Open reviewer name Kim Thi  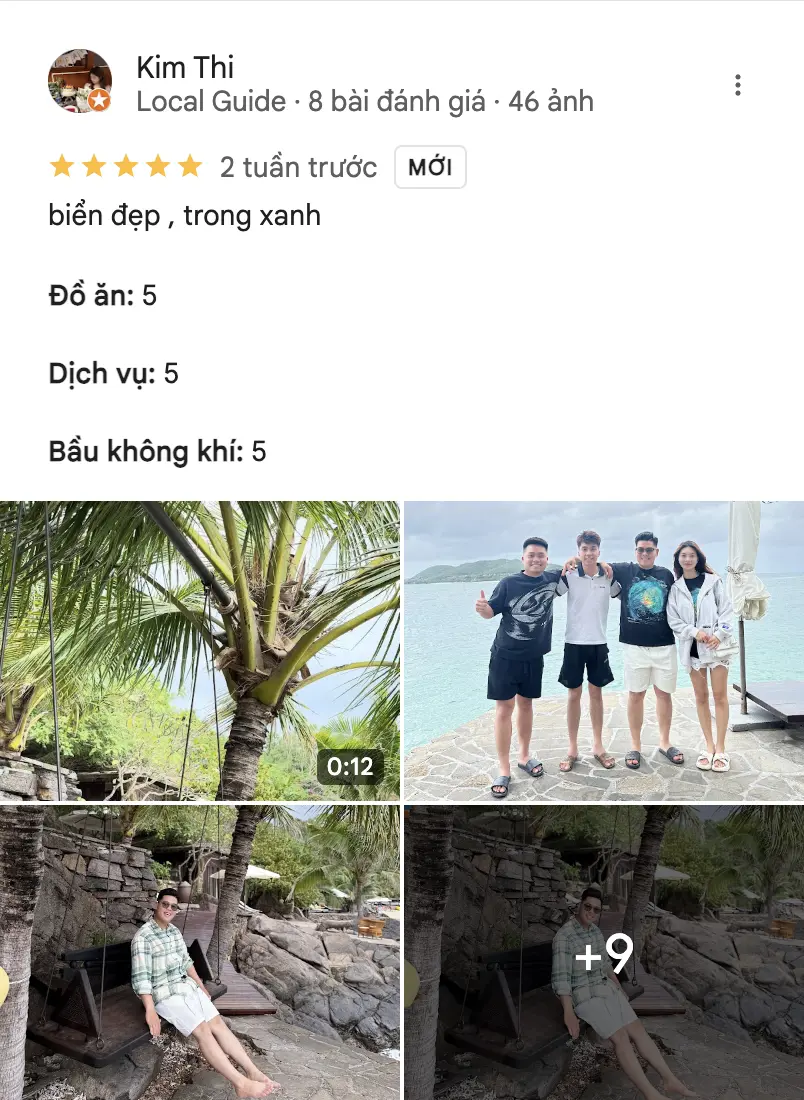coord(185,68)
